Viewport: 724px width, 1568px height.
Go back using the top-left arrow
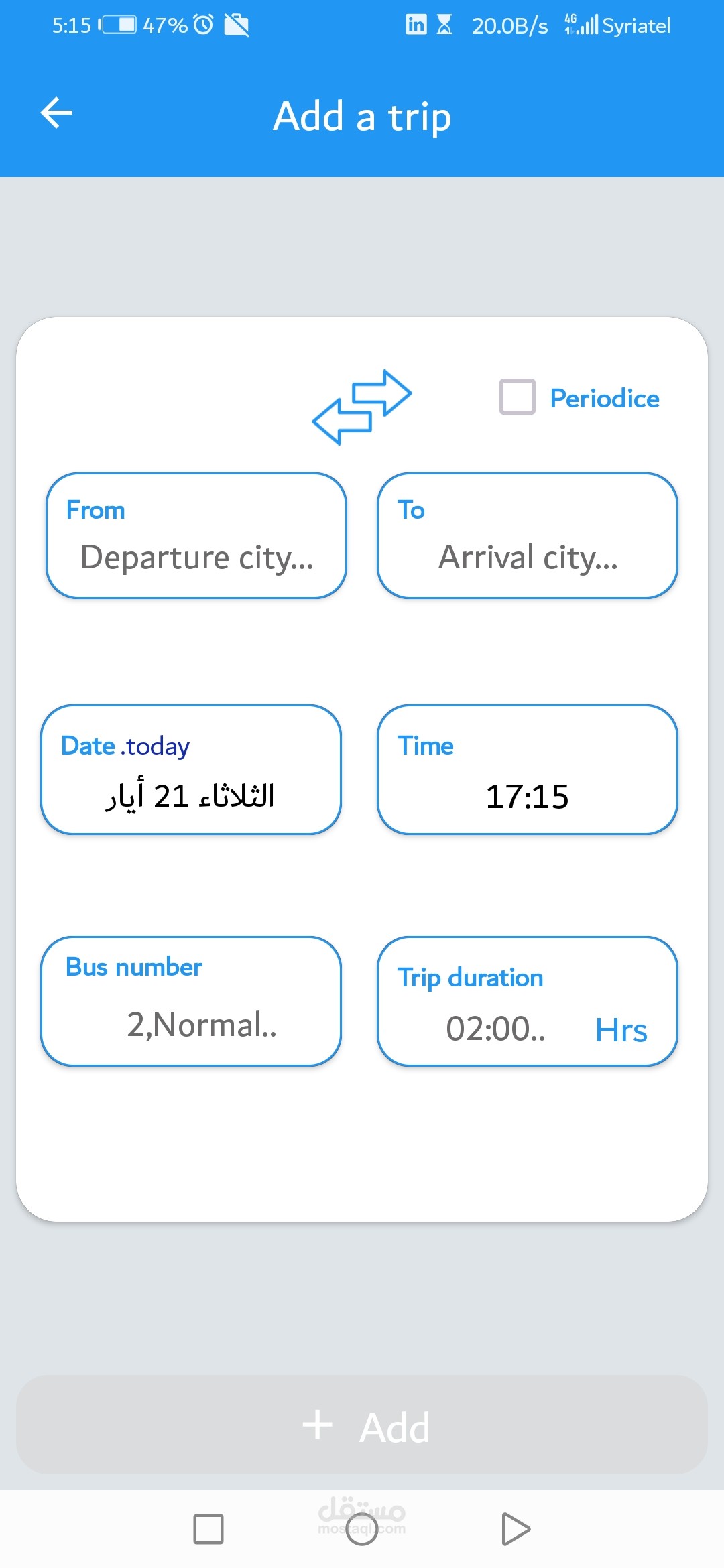56,113
